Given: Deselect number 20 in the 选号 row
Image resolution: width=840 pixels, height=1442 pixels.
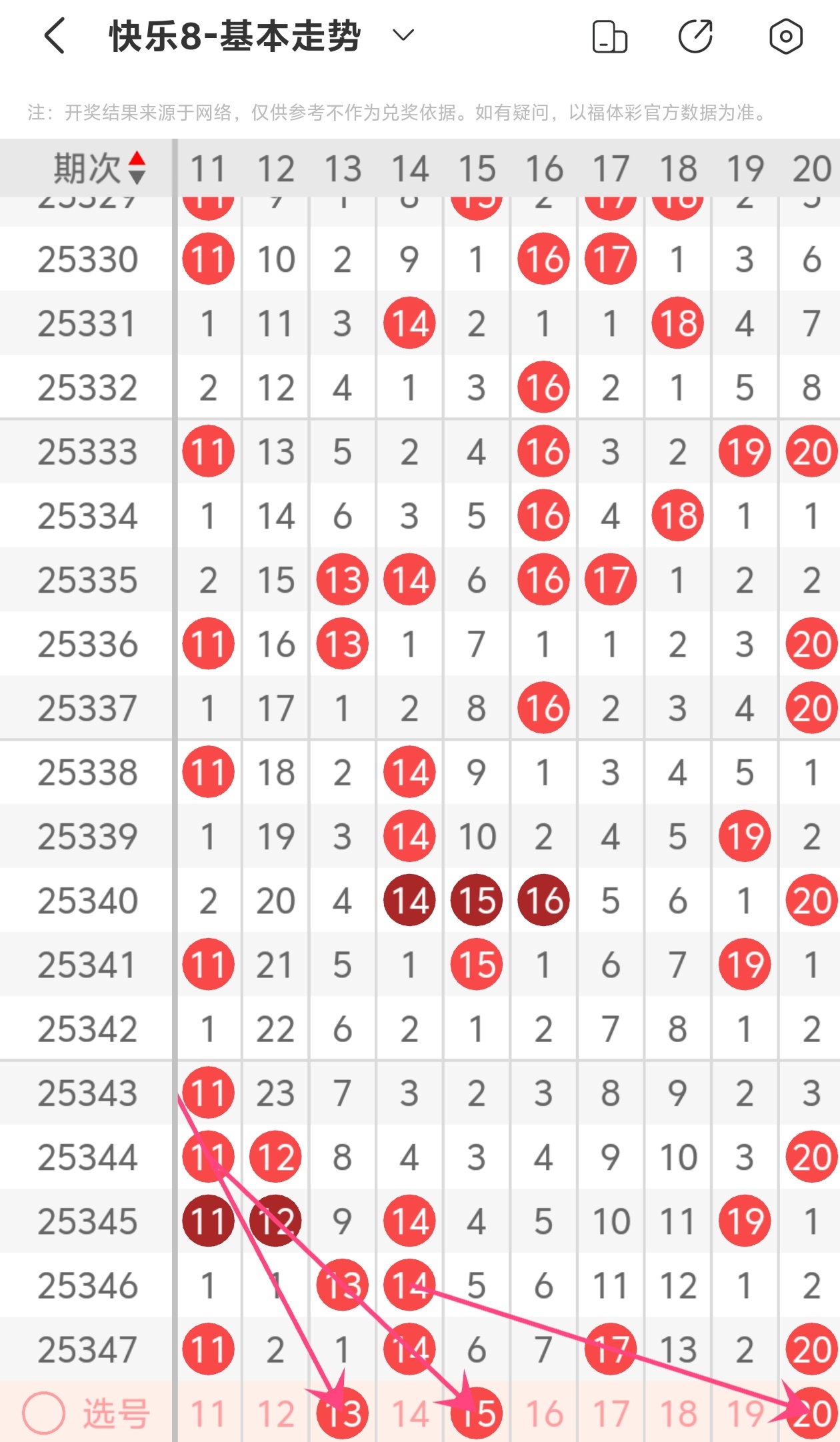Looking at the screenshot, I should click(811, 1413).
